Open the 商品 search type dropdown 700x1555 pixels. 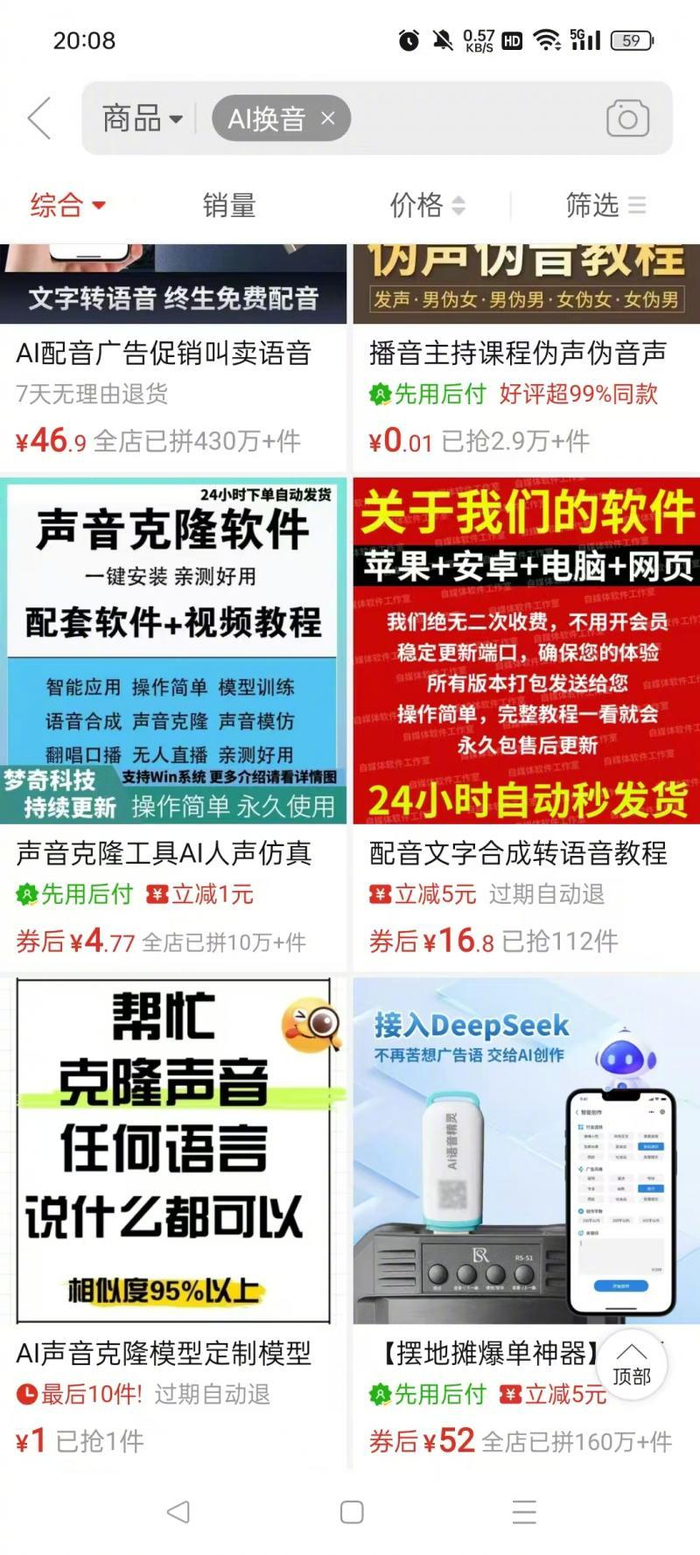point(143,119)
